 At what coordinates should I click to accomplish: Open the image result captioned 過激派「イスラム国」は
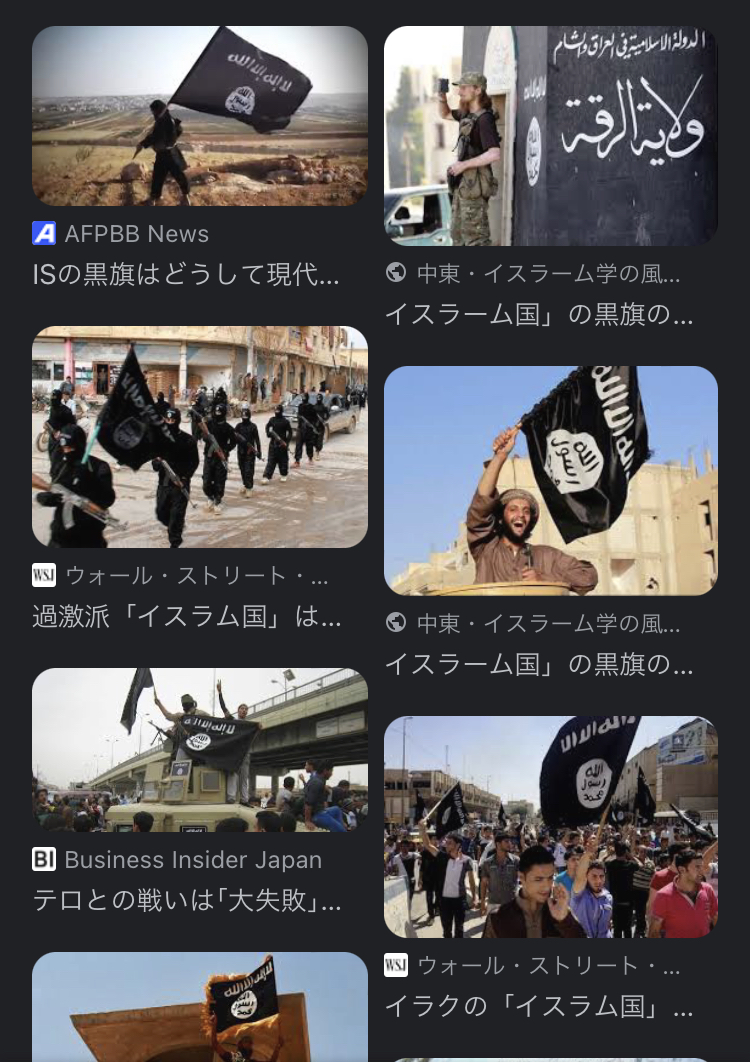click(199, 437)
